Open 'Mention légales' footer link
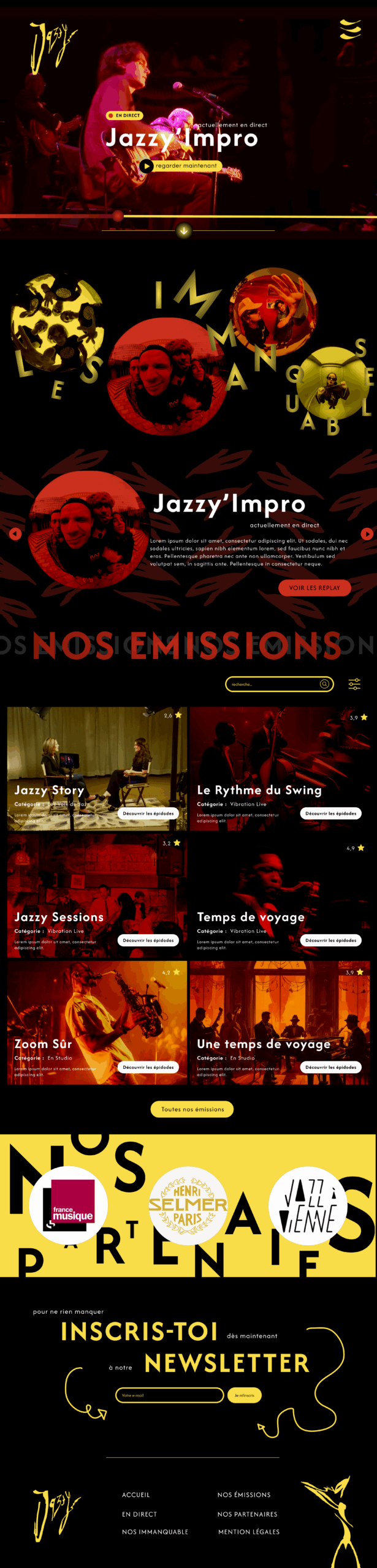 [x=249, y=1532]
